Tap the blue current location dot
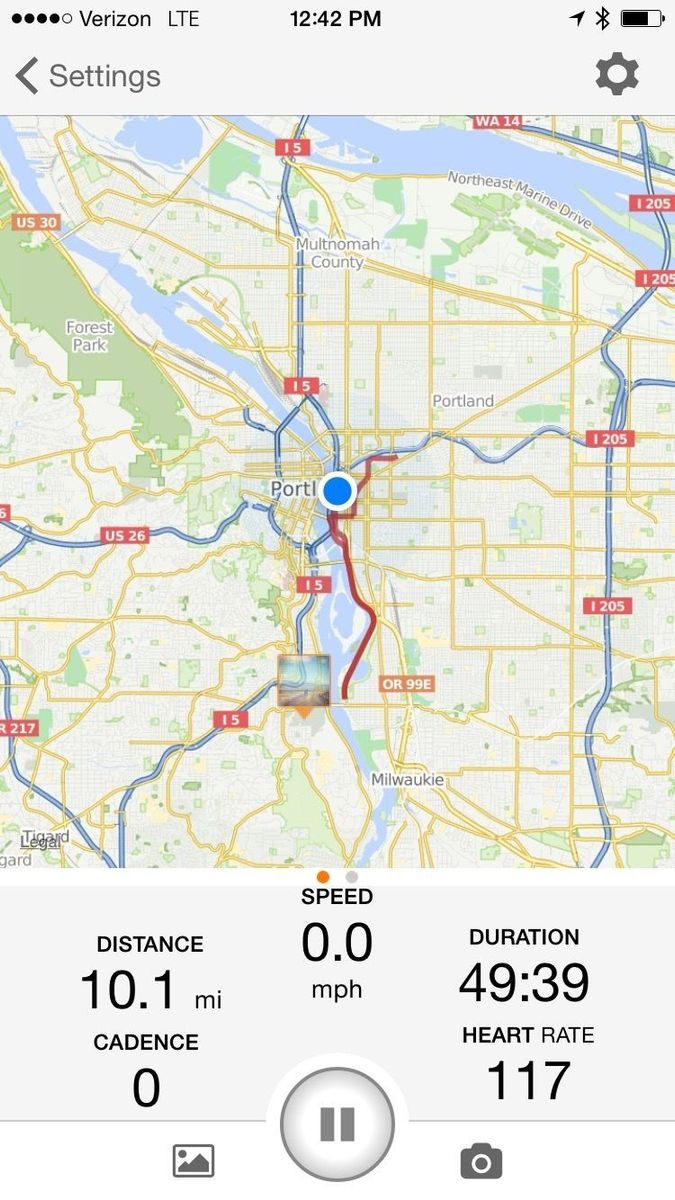 click(x=338, y=491)
